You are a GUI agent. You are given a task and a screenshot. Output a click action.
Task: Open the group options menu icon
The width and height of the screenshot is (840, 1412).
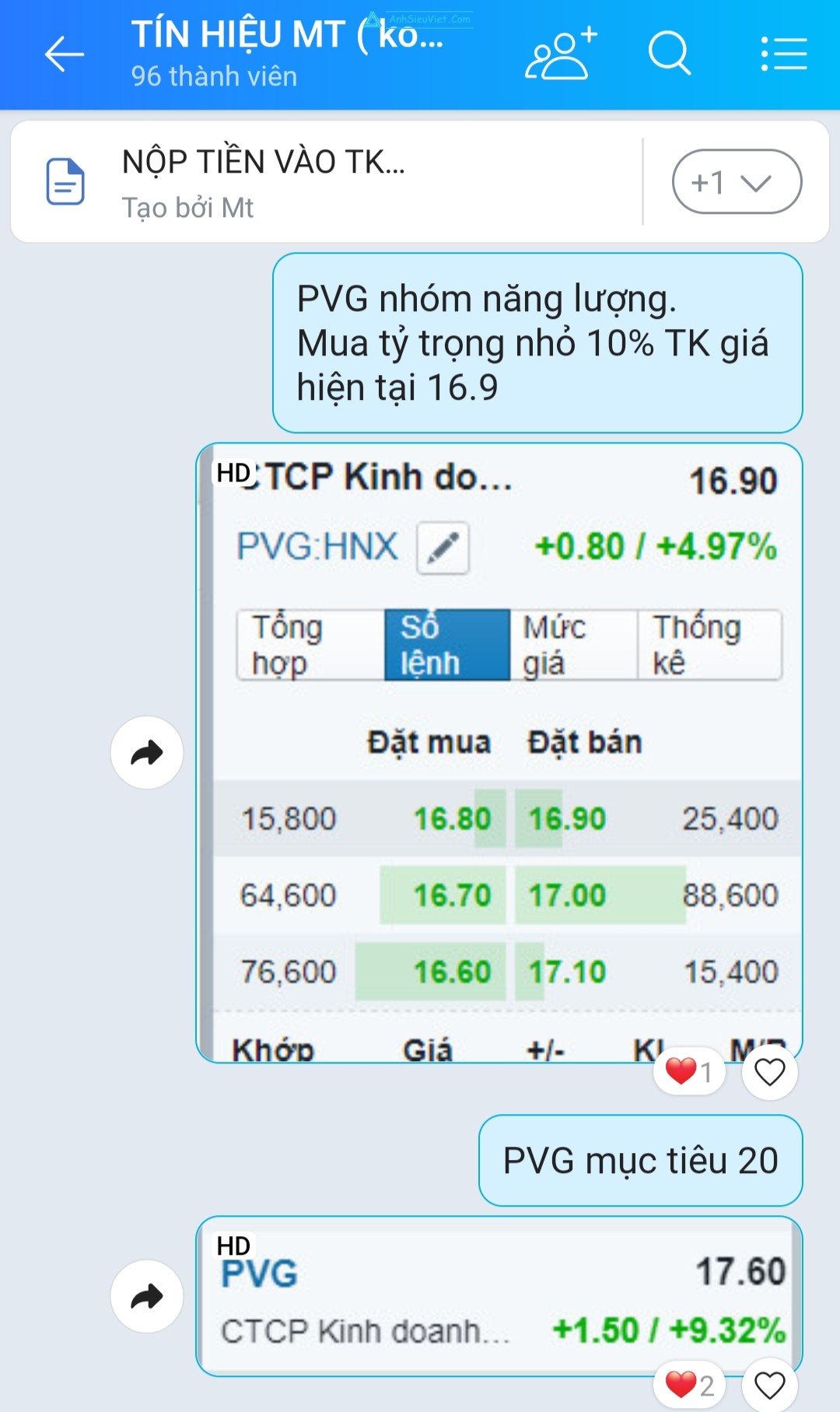(783, 54)
